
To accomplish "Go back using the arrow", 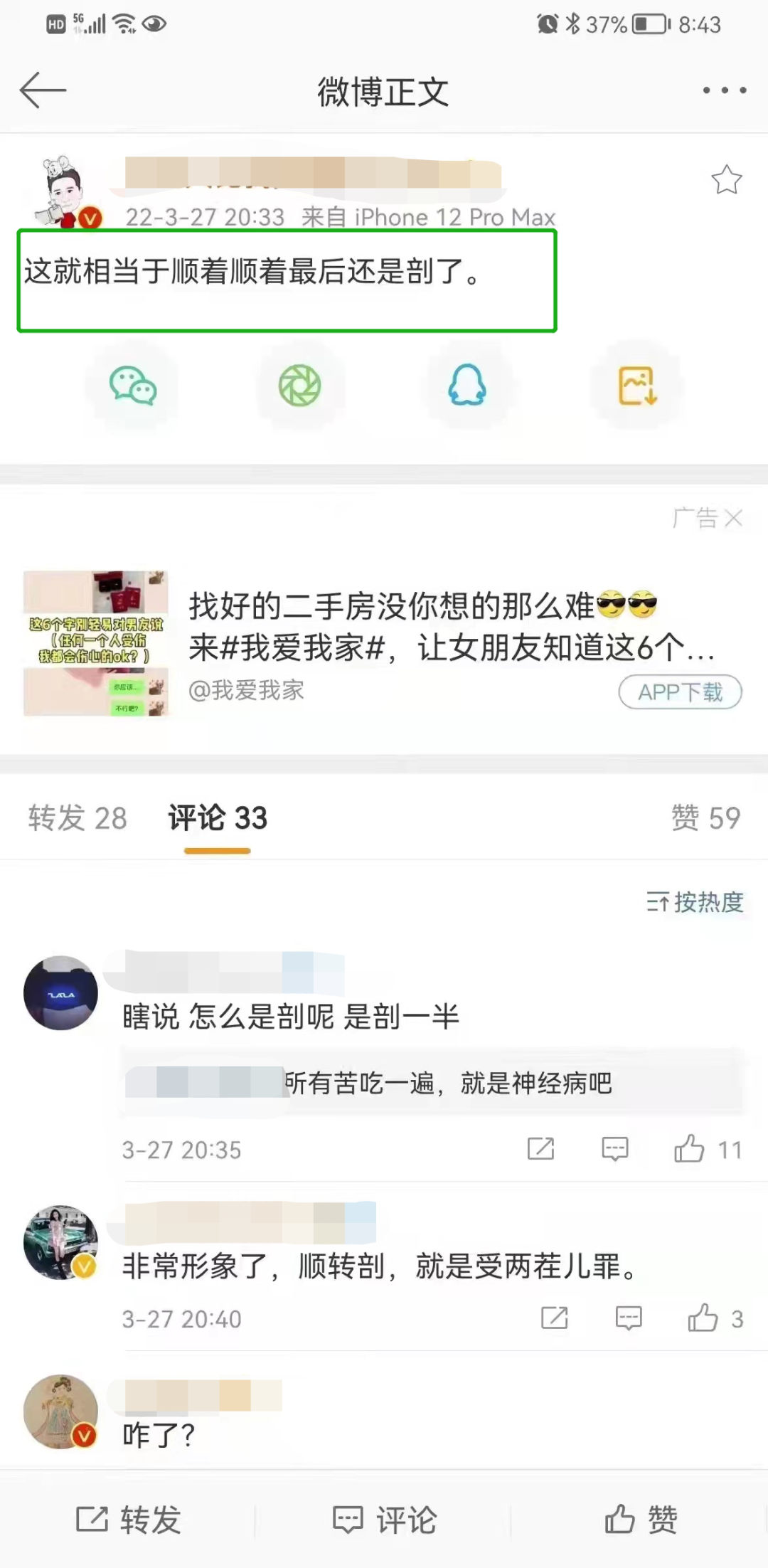I will pos(43,90).
